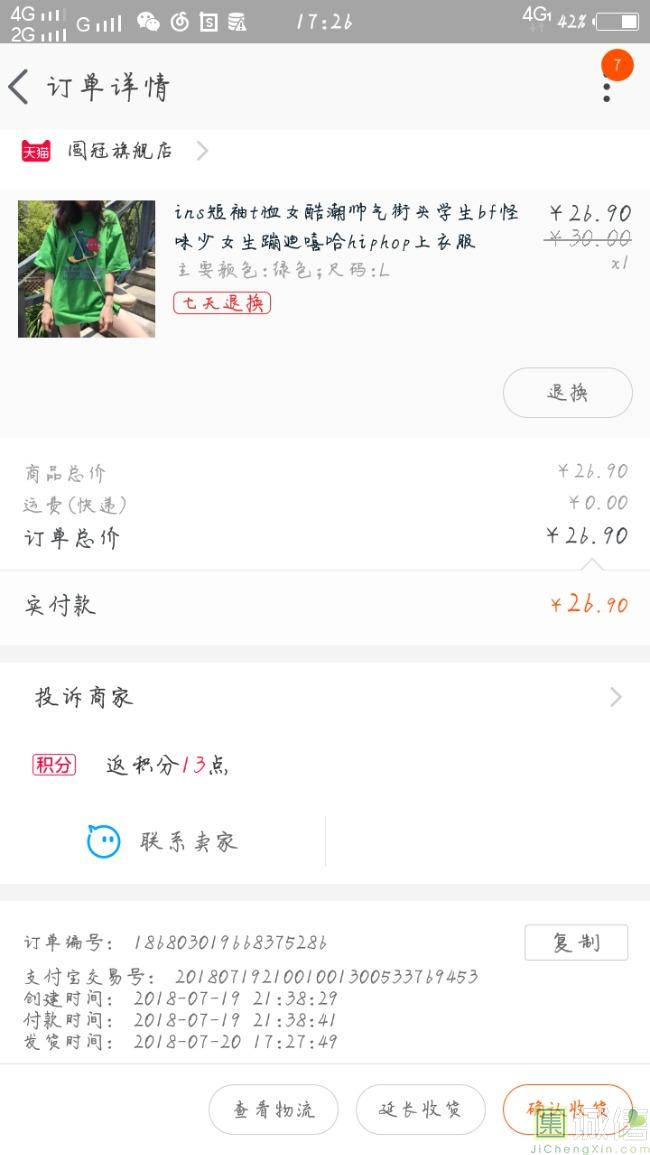Viewport: 650px width, 1155px height.
Task: Tap the 退换 button for this item
Action: click(567, 393)
